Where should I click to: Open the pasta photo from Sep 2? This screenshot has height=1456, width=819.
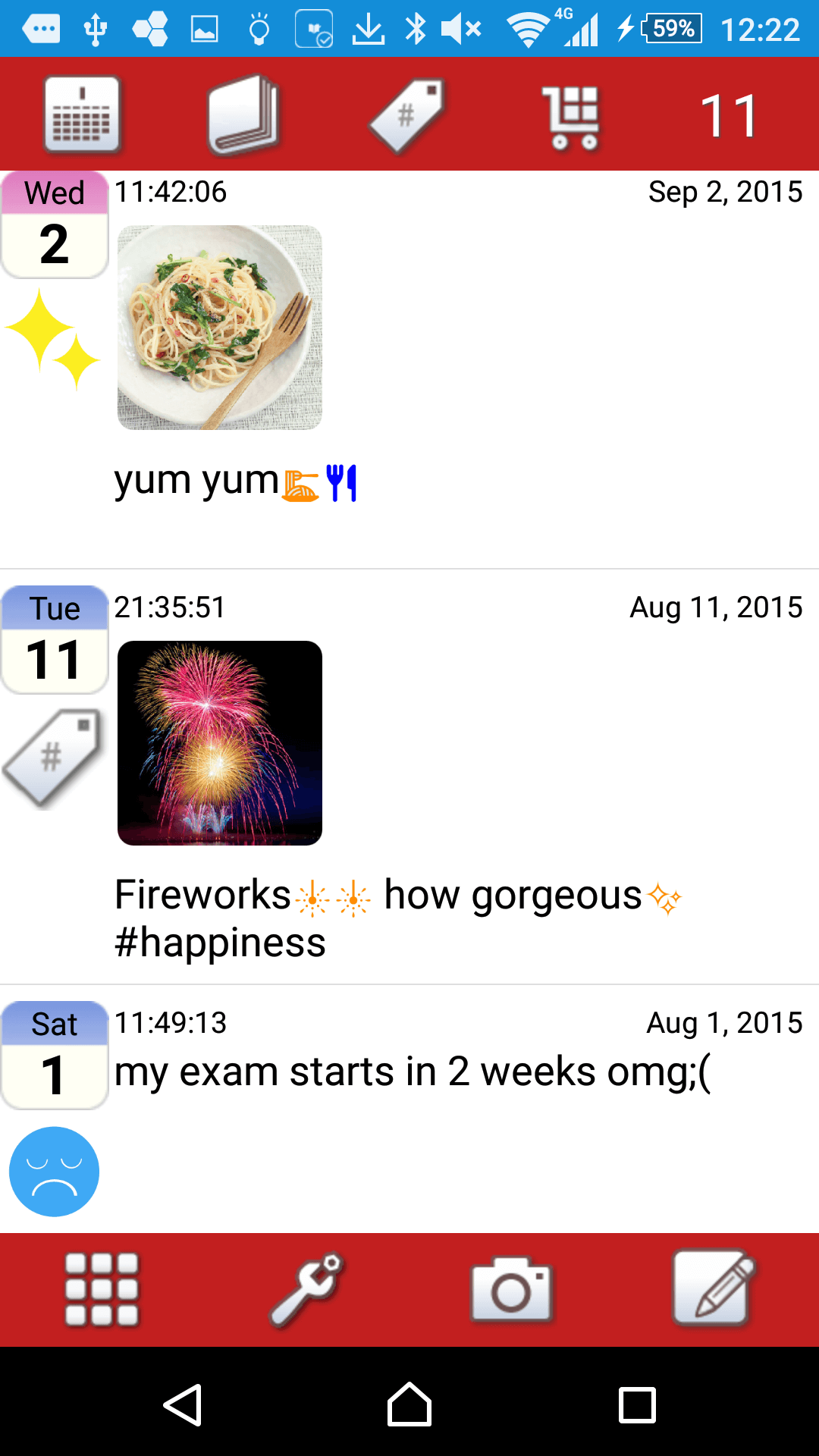coord(220,328)
